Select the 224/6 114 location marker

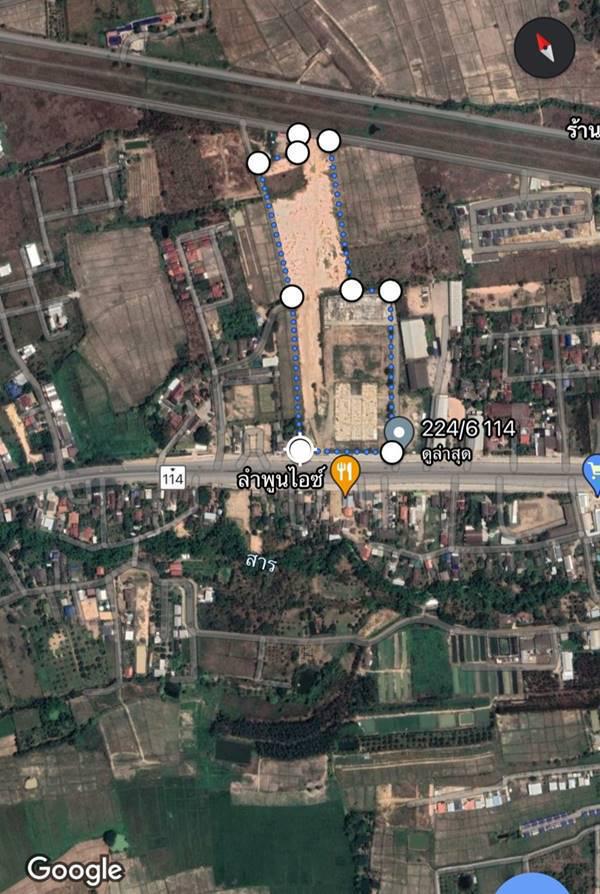click(399, 432)
